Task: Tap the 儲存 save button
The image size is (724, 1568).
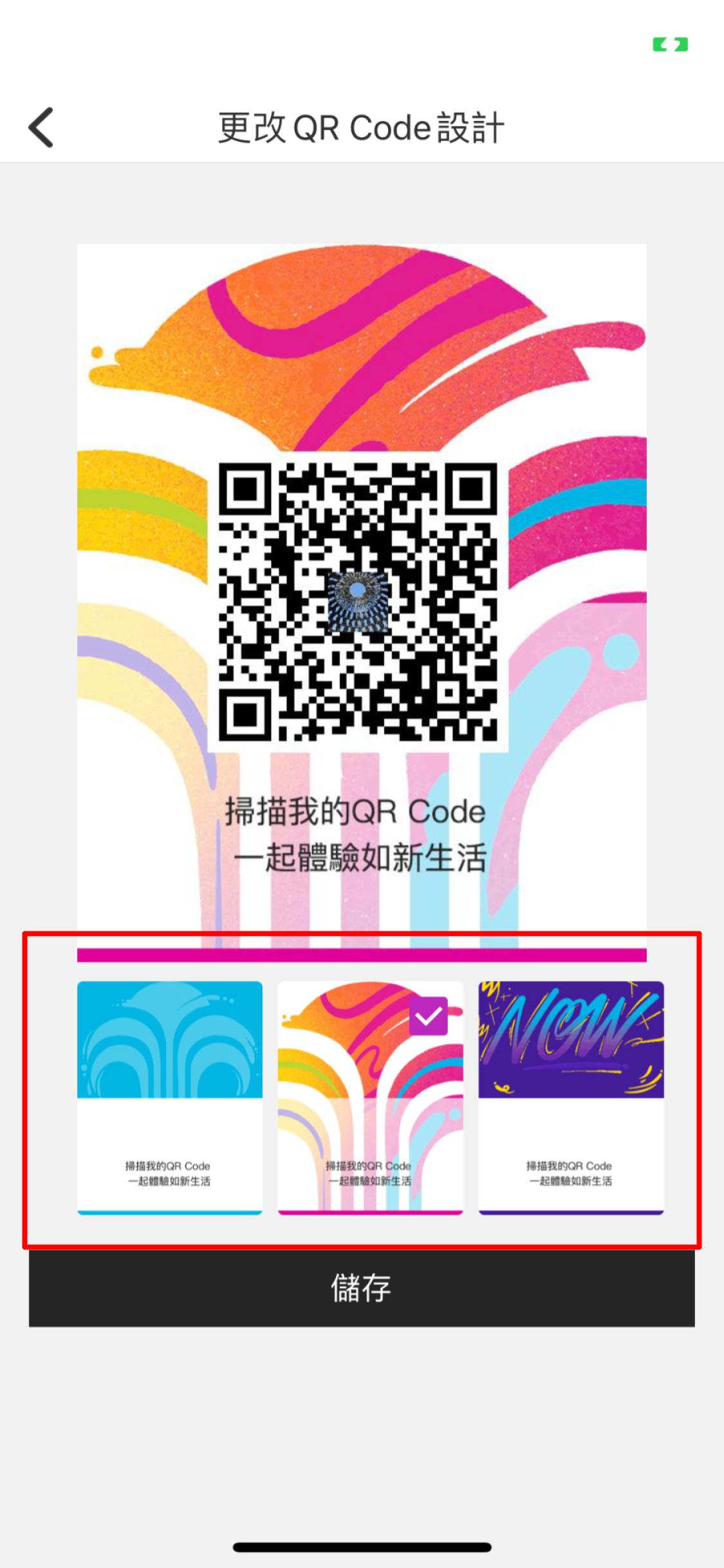Action: 362,1288
